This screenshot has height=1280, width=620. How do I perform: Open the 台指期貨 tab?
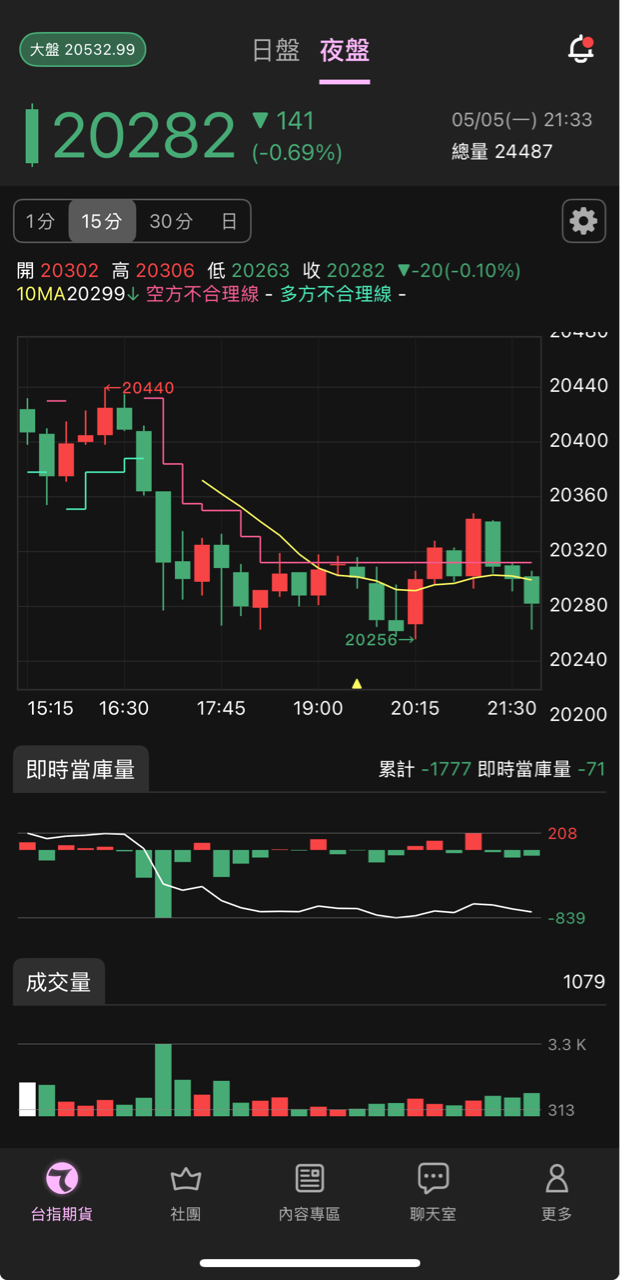pos(62,1192)
